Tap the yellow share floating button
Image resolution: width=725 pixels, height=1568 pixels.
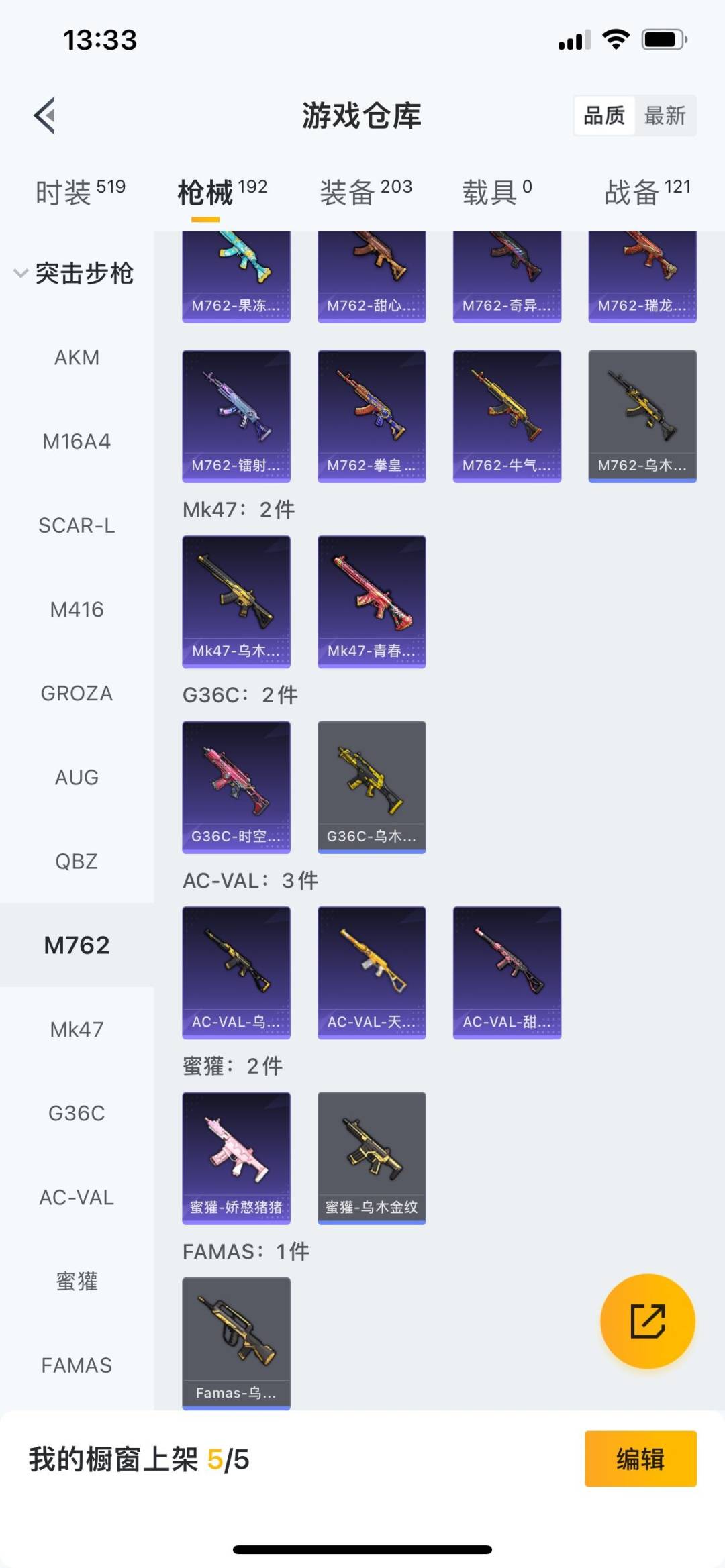pyautogui.click(x=647, y=1320)
